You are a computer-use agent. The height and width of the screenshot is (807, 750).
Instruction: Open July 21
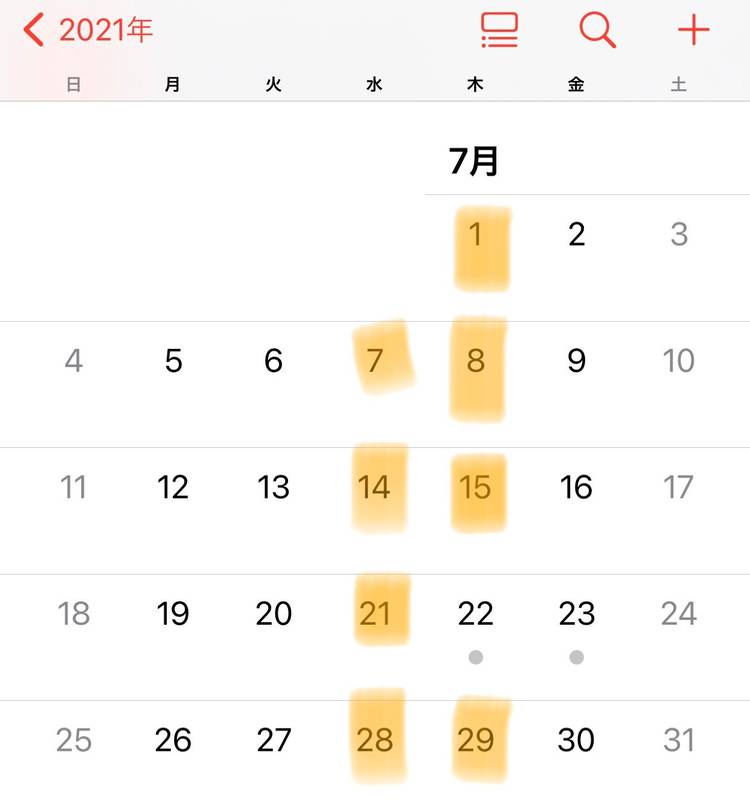pyautogui.click(x=375, y=613)
